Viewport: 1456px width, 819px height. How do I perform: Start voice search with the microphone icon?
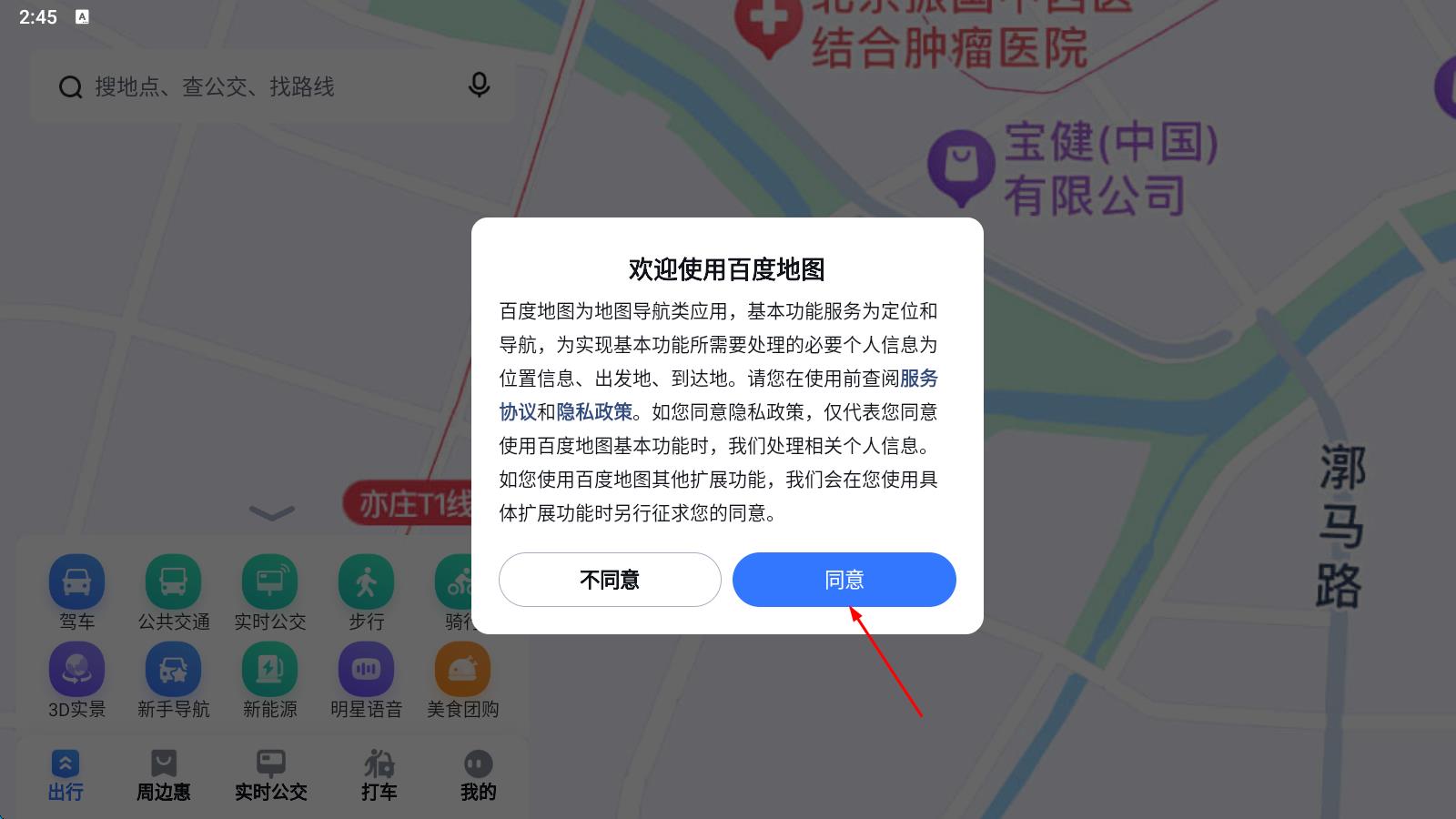click(479, 86)
